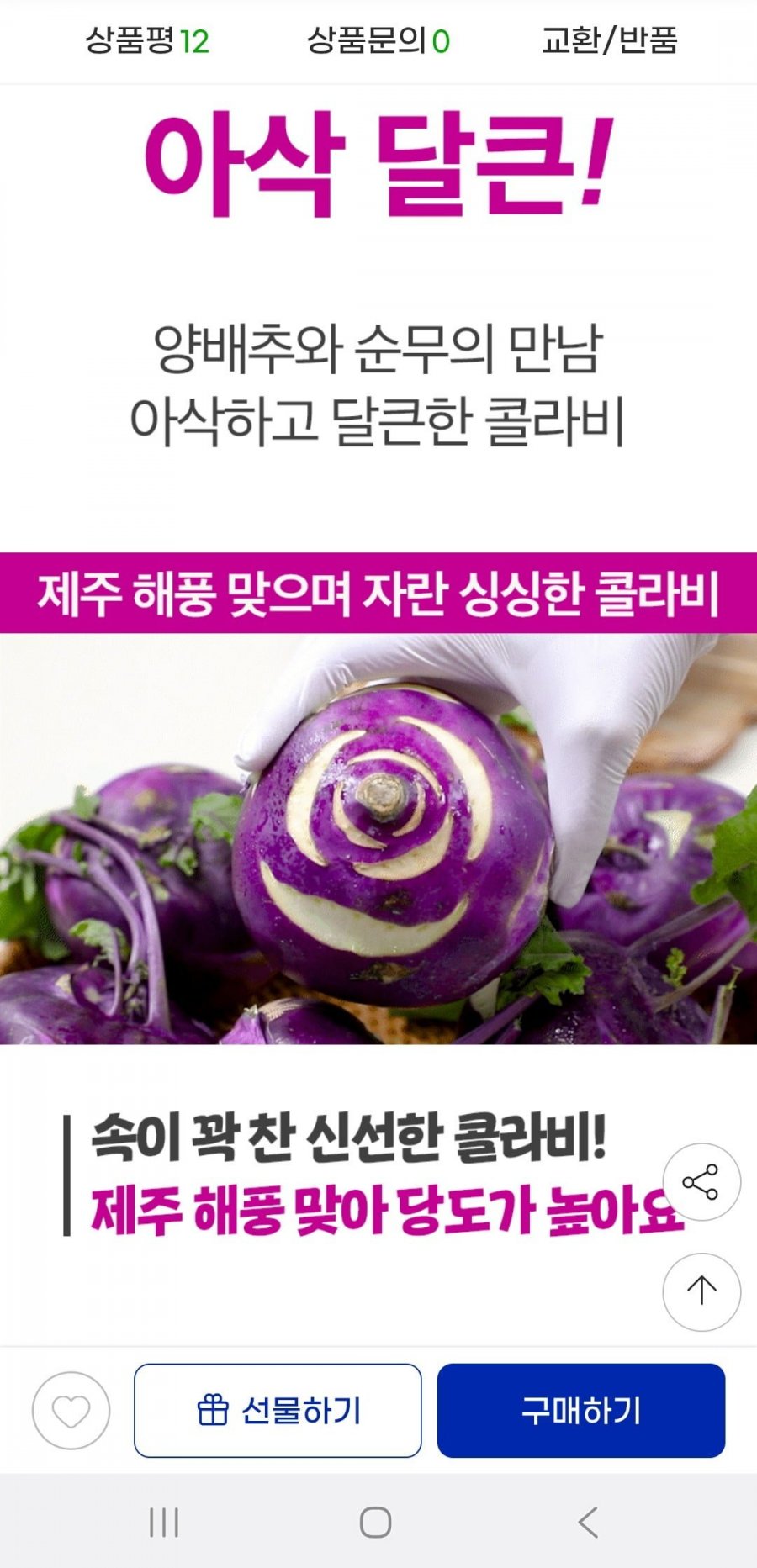Switch to the 상품평 reviews tab
The width and height of the screenshot is (757, 1568).
click(147, 40)
